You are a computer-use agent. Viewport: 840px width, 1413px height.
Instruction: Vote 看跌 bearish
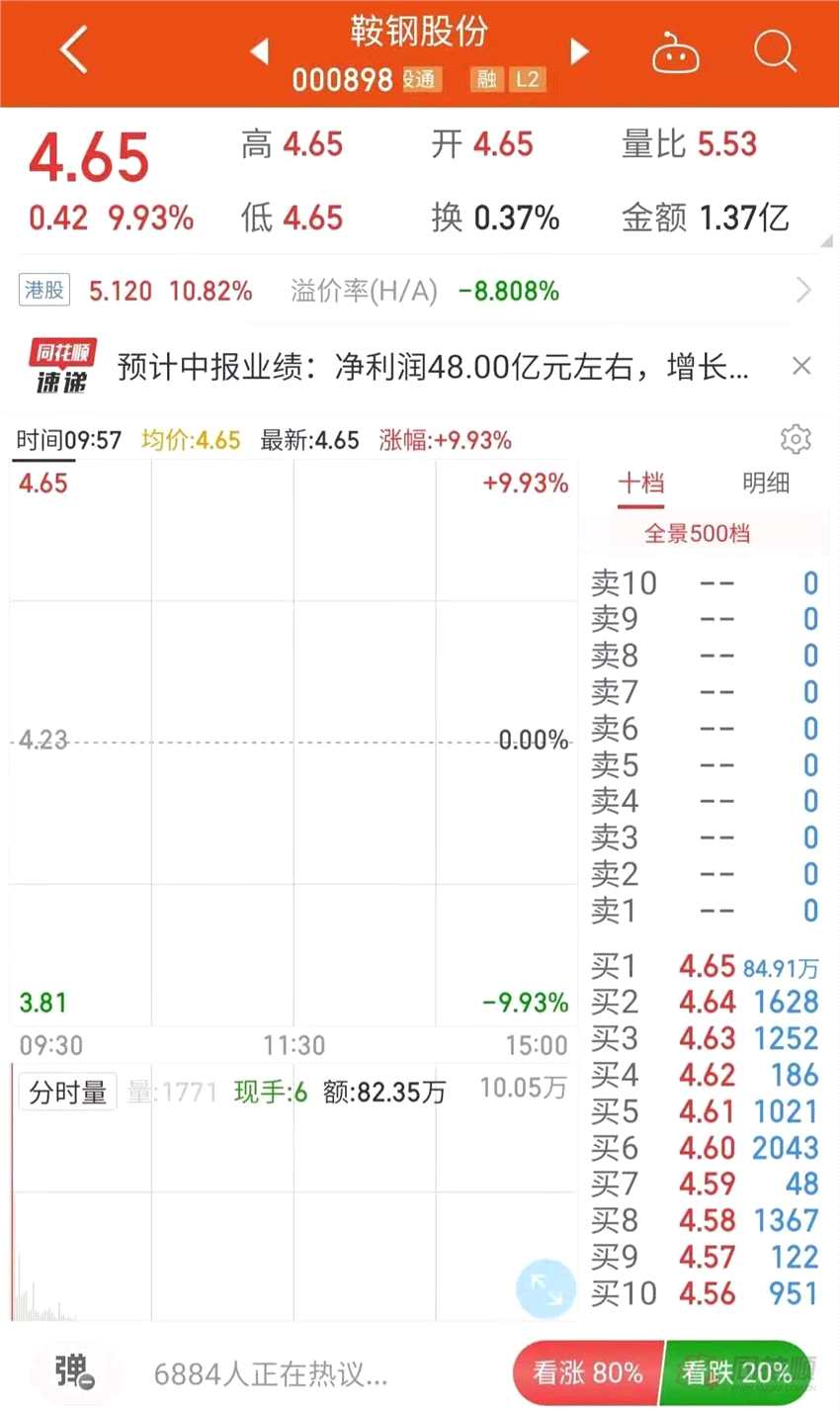point(736,1372)
